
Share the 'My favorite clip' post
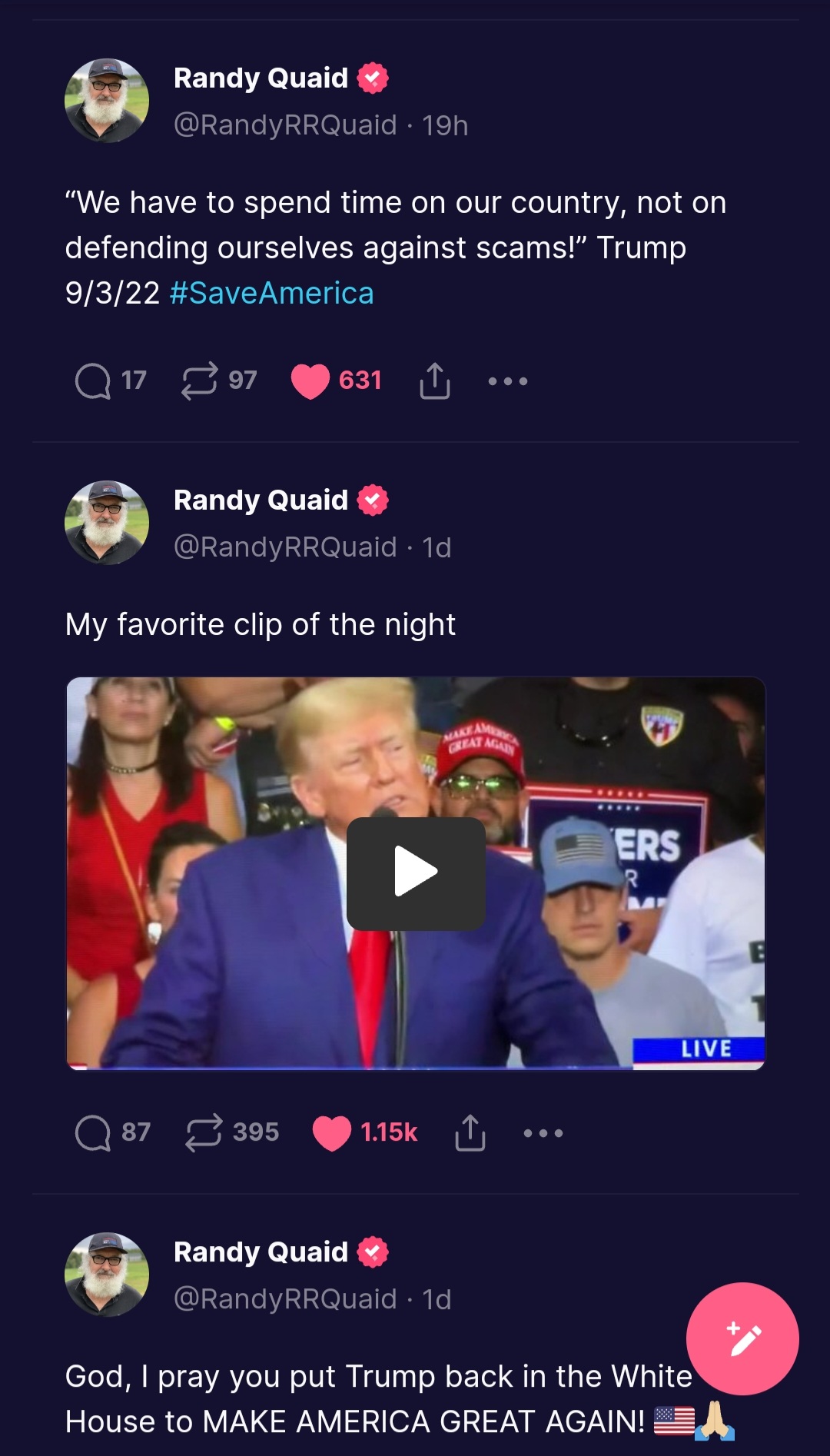click(470, 1132)
